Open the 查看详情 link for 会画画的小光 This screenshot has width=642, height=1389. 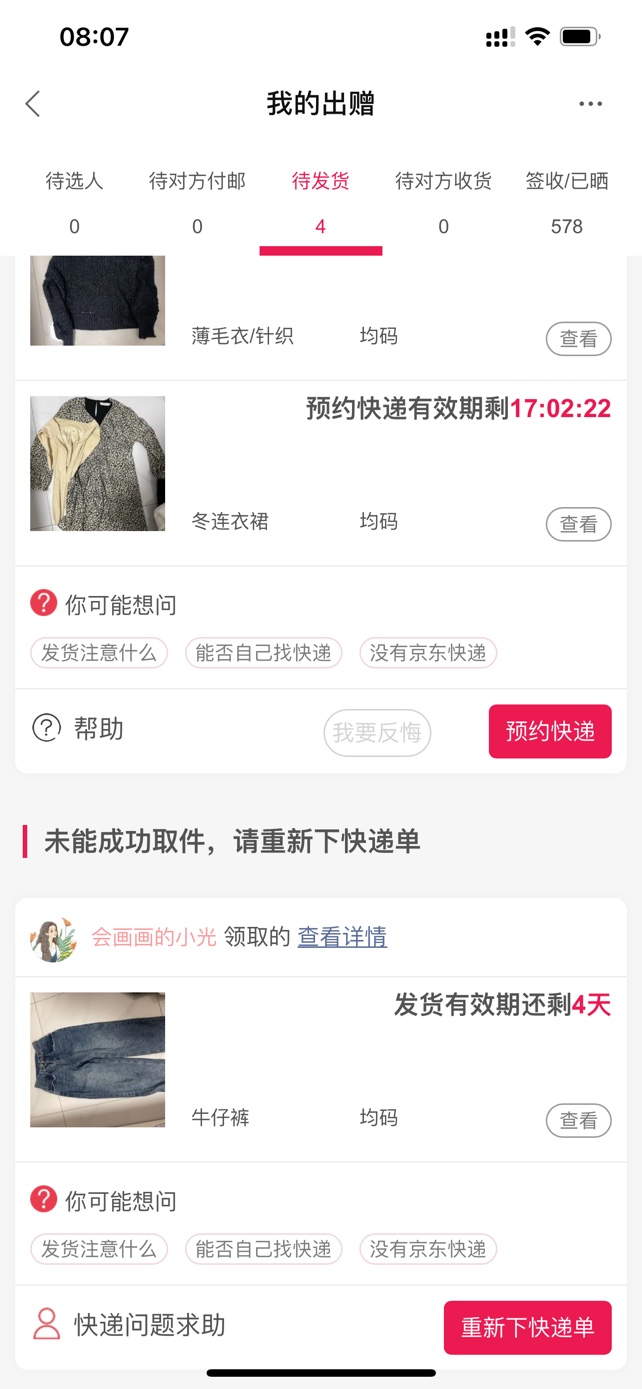pyautogui.click(x=342, y=937)
